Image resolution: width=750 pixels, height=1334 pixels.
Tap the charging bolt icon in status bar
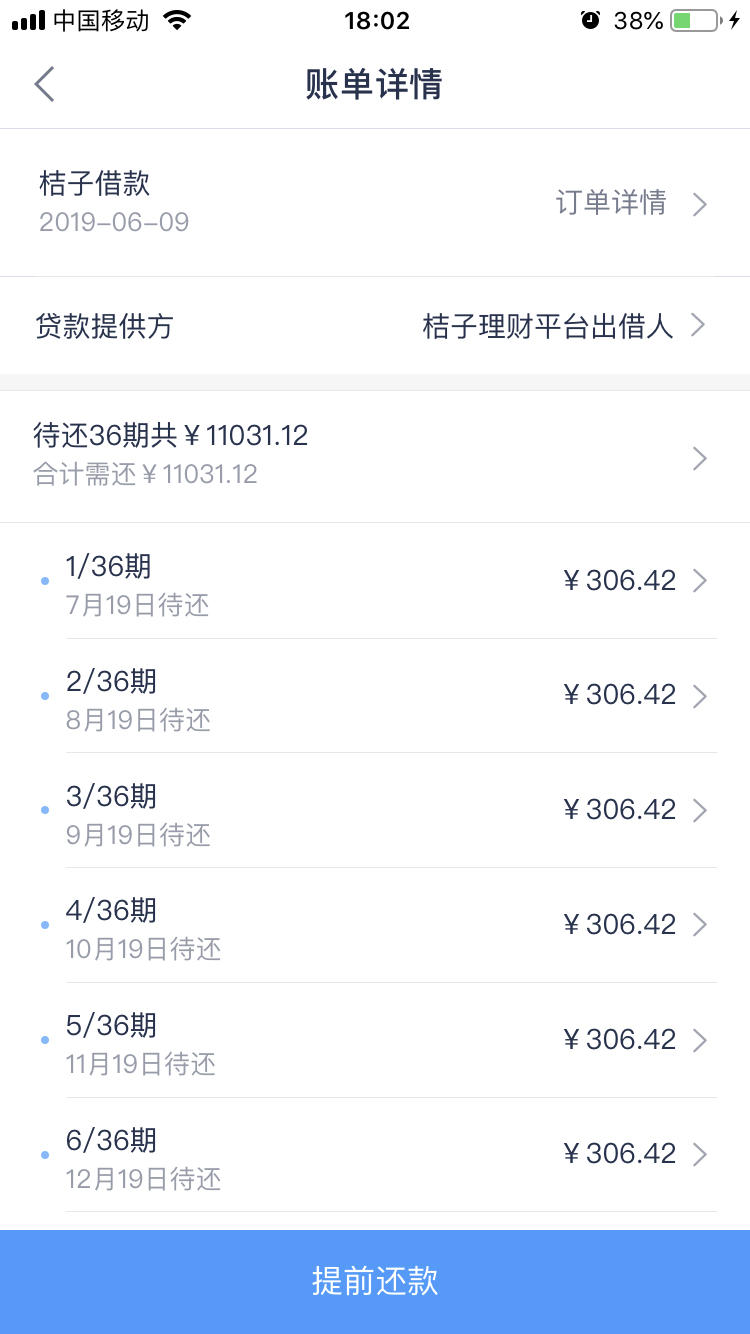[x=736, y=18]
